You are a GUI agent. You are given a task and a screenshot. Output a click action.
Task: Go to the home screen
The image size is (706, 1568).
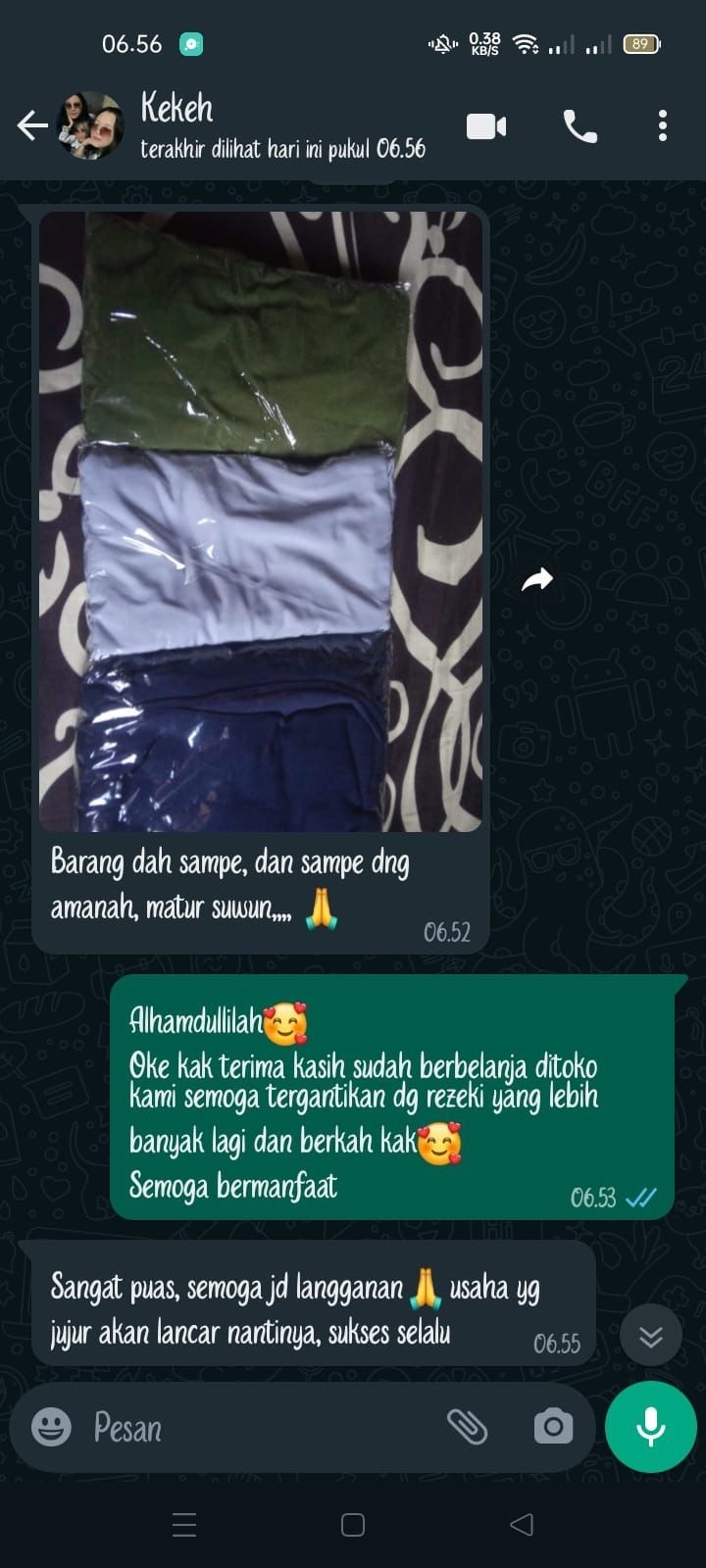pos(353,1524)
